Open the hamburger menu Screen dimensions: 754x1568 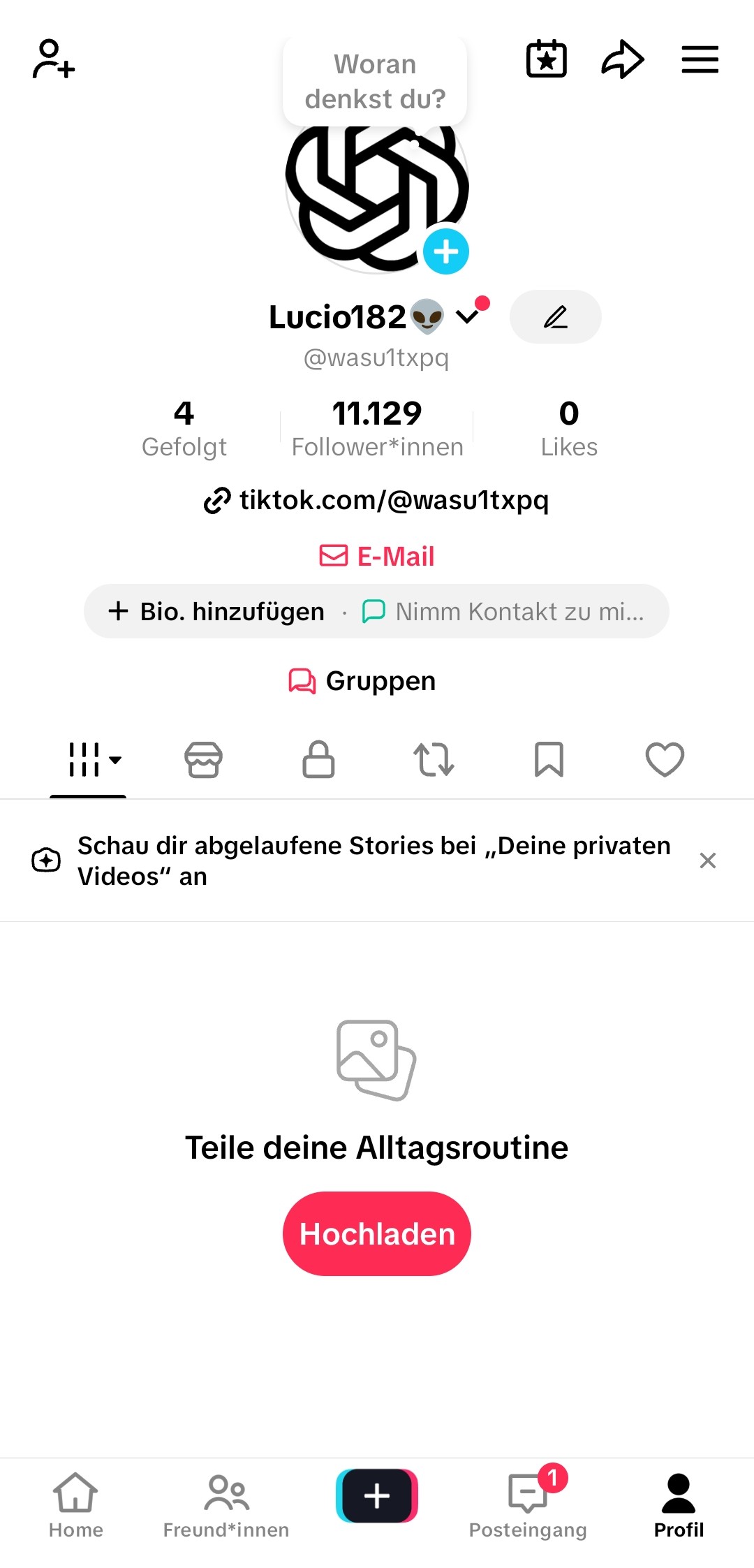700,59
